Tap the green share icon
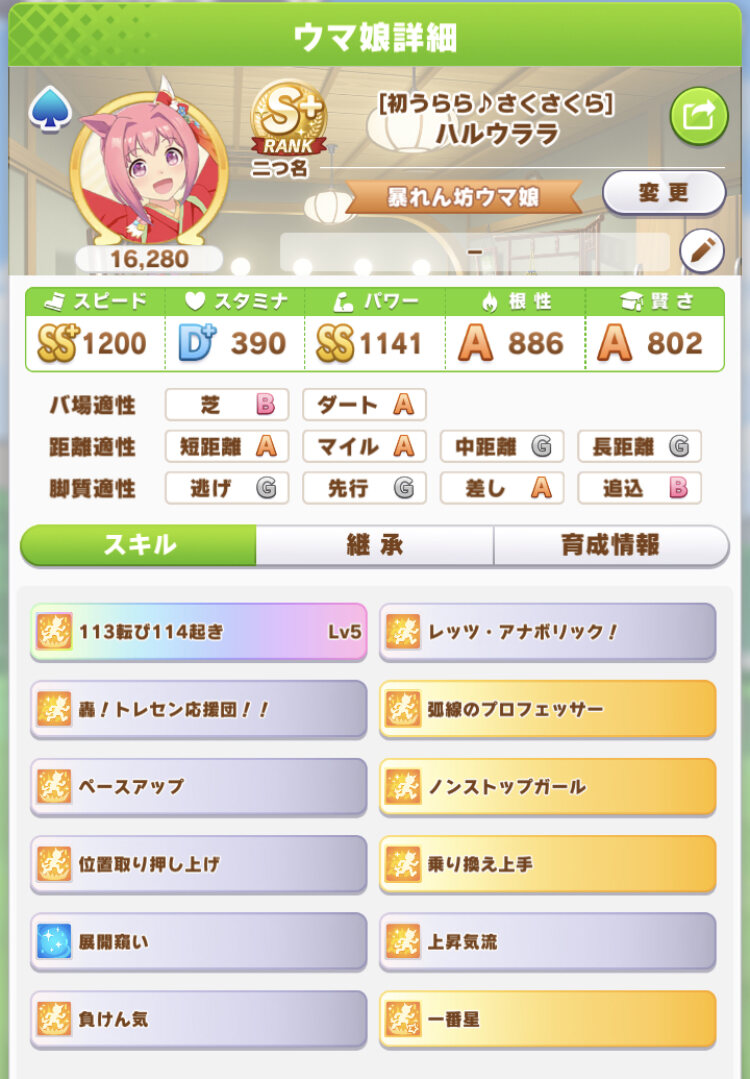The height and width of the screenshot is (1079, 750). coord(699,116)
